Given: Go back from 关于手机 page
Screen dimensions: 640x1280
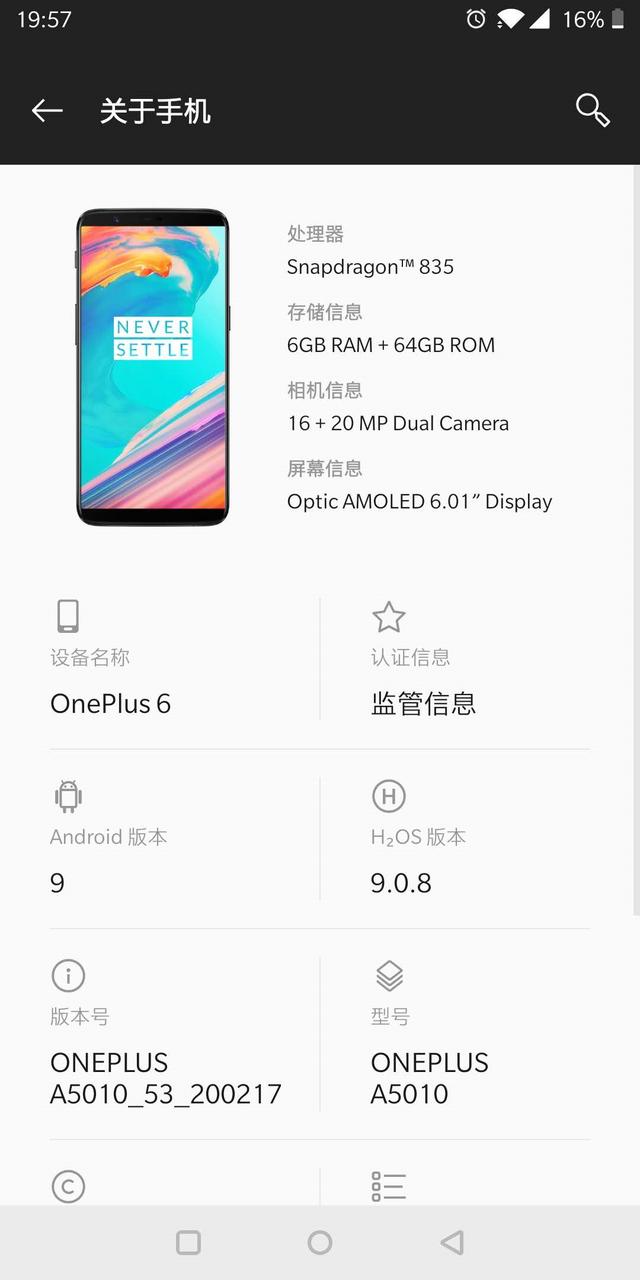Looking at the screenshot, I should (47, 111).
